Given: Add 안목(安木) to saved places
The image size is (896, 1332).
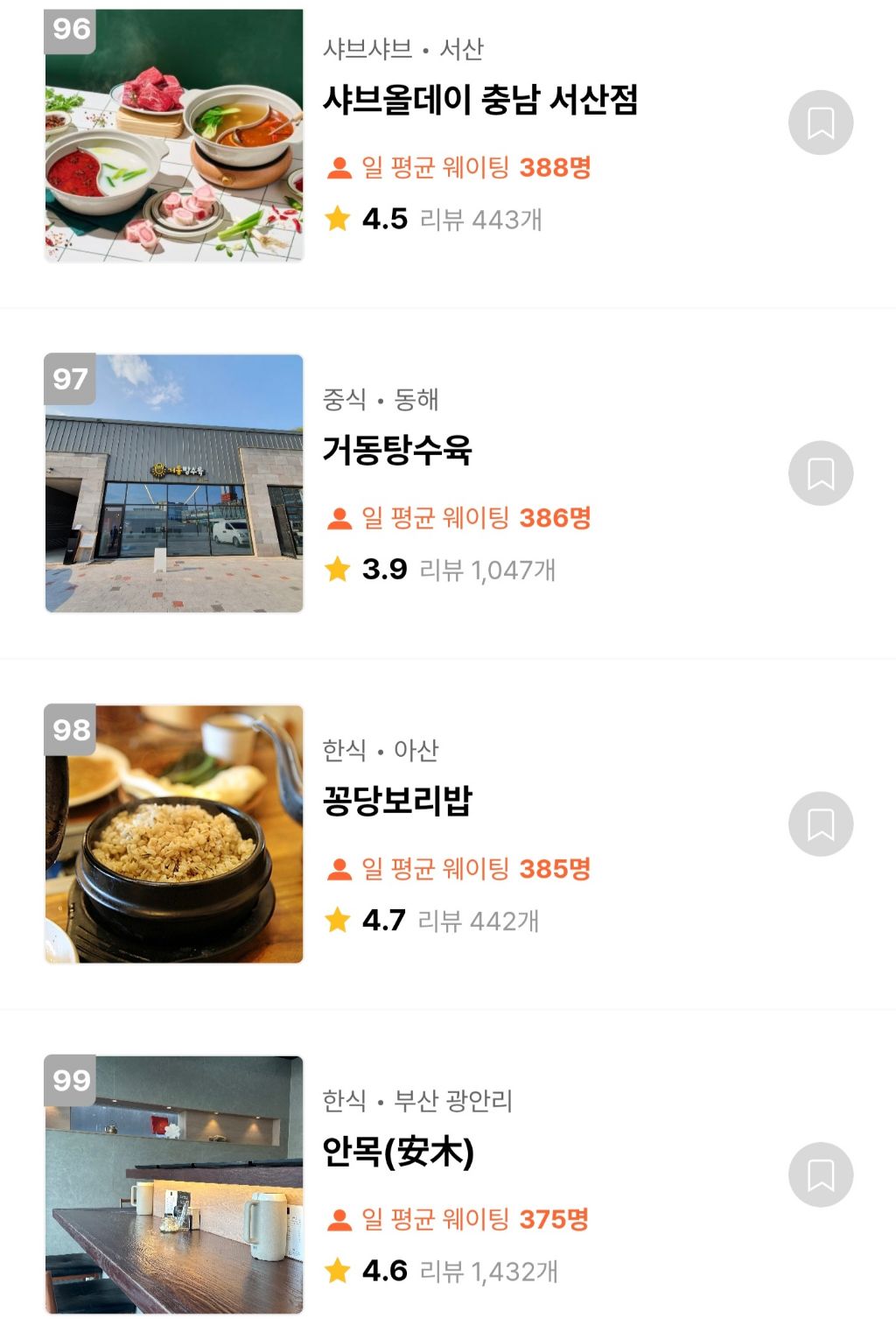Looking at the screenshot, I should 820,1174.
